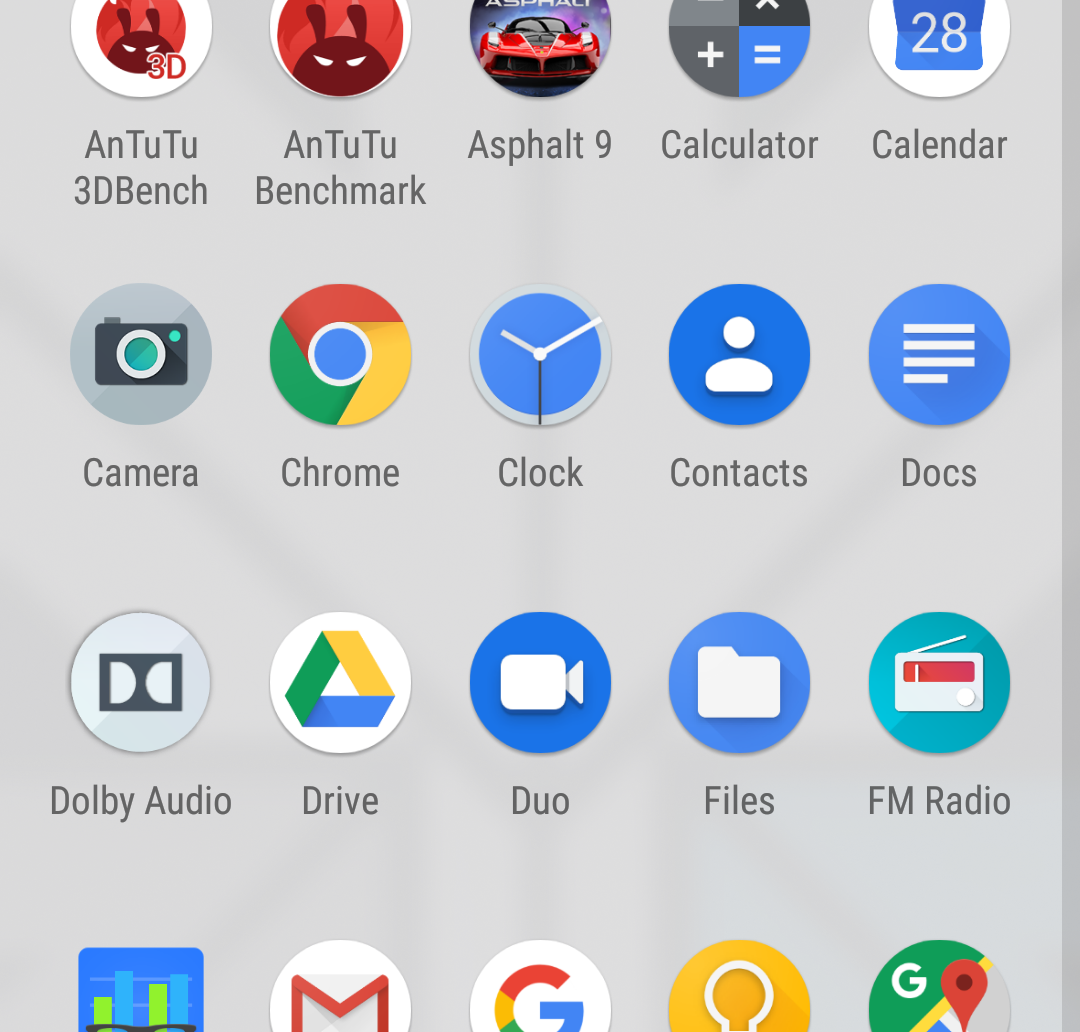Image resolution: width=1080 pixels, height=1032 pixels.
Task: Tap the Google app icon
Action: pyautogui.click(x=540, y=992)
